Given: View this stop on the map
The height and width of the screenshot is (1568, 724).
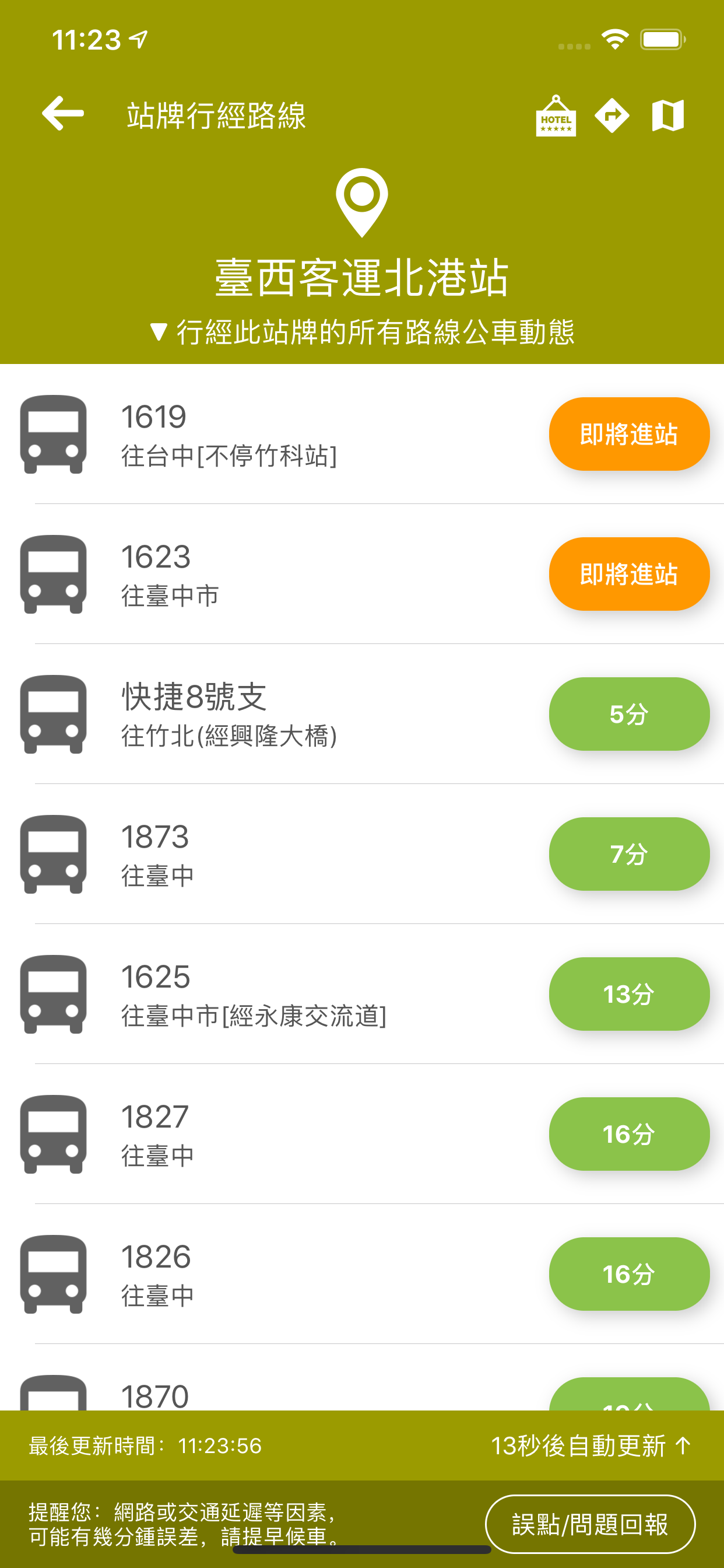Looking at the screenshot, I should point(667,115).
